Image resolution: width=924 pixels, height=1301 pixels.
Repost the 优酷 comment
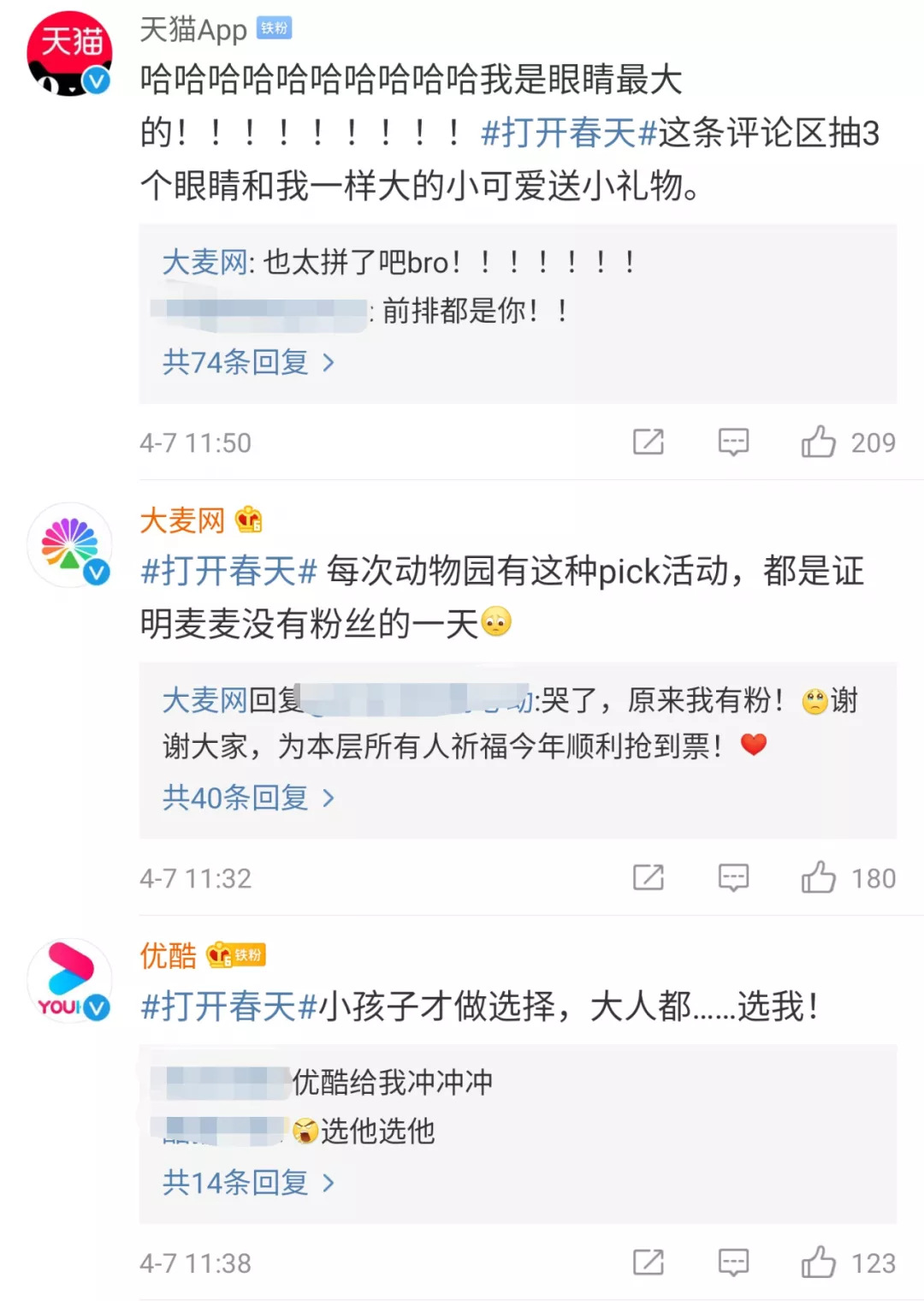click(x=648, y=1262)
